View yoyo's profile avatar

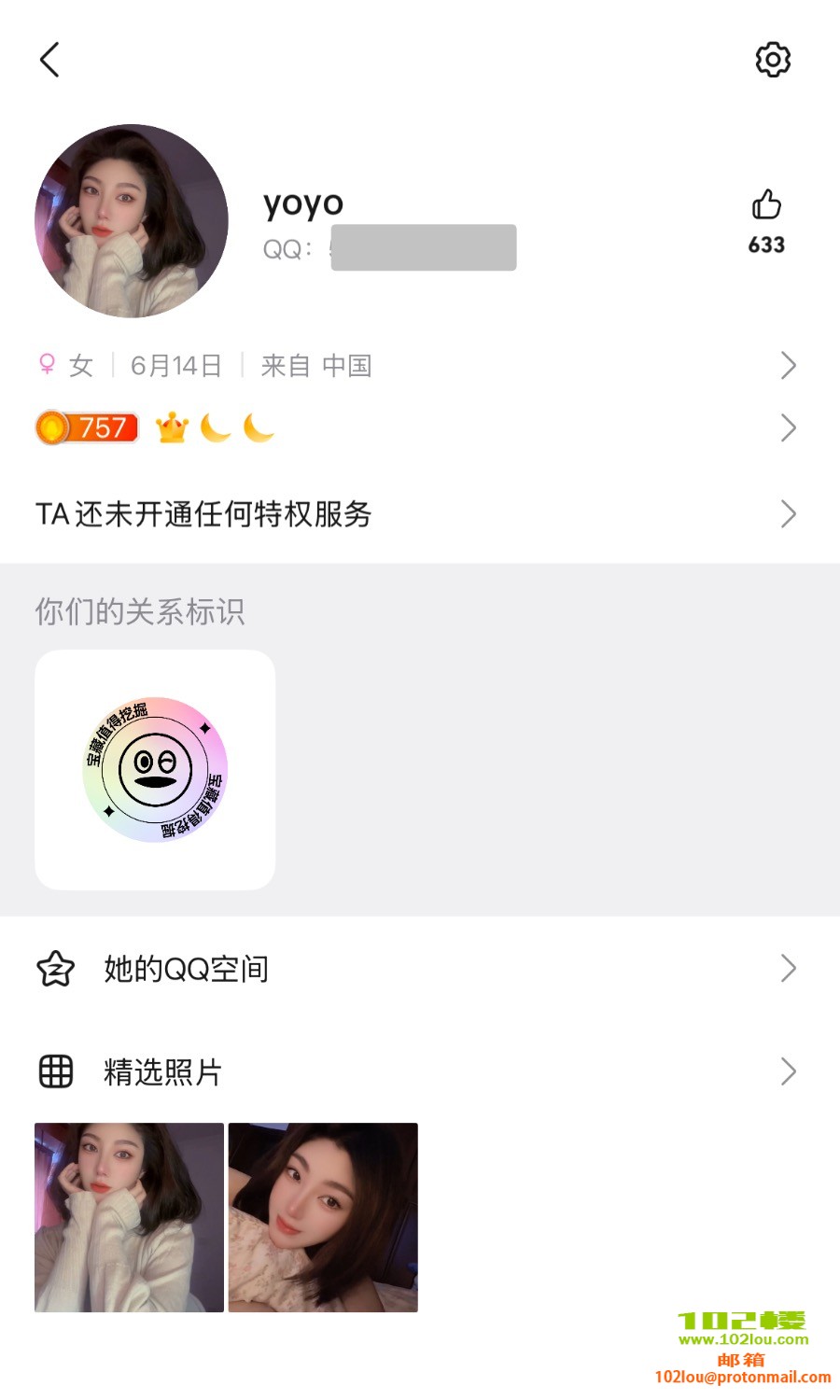pos(132,221)
